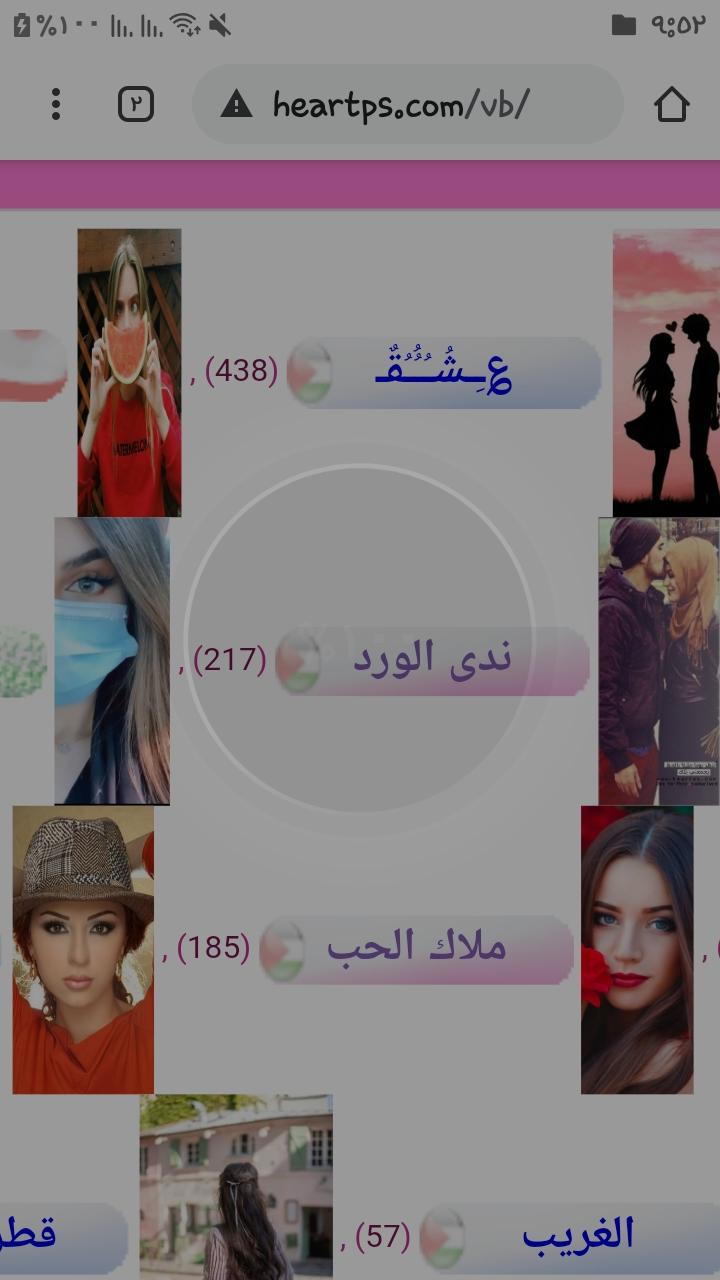Open the member link ندى الورد
The image size is (720, 1280).
[432, 660]
